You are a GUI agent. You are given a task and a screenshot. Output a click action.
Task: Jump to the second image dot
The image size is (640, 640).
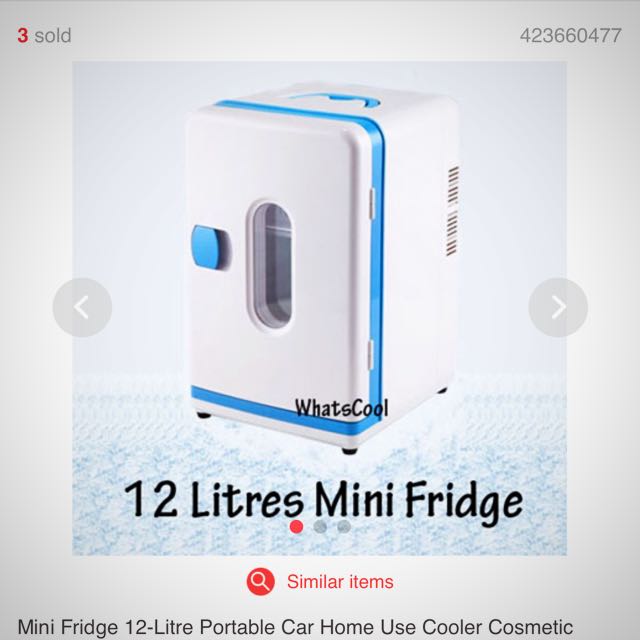(320, 526)
